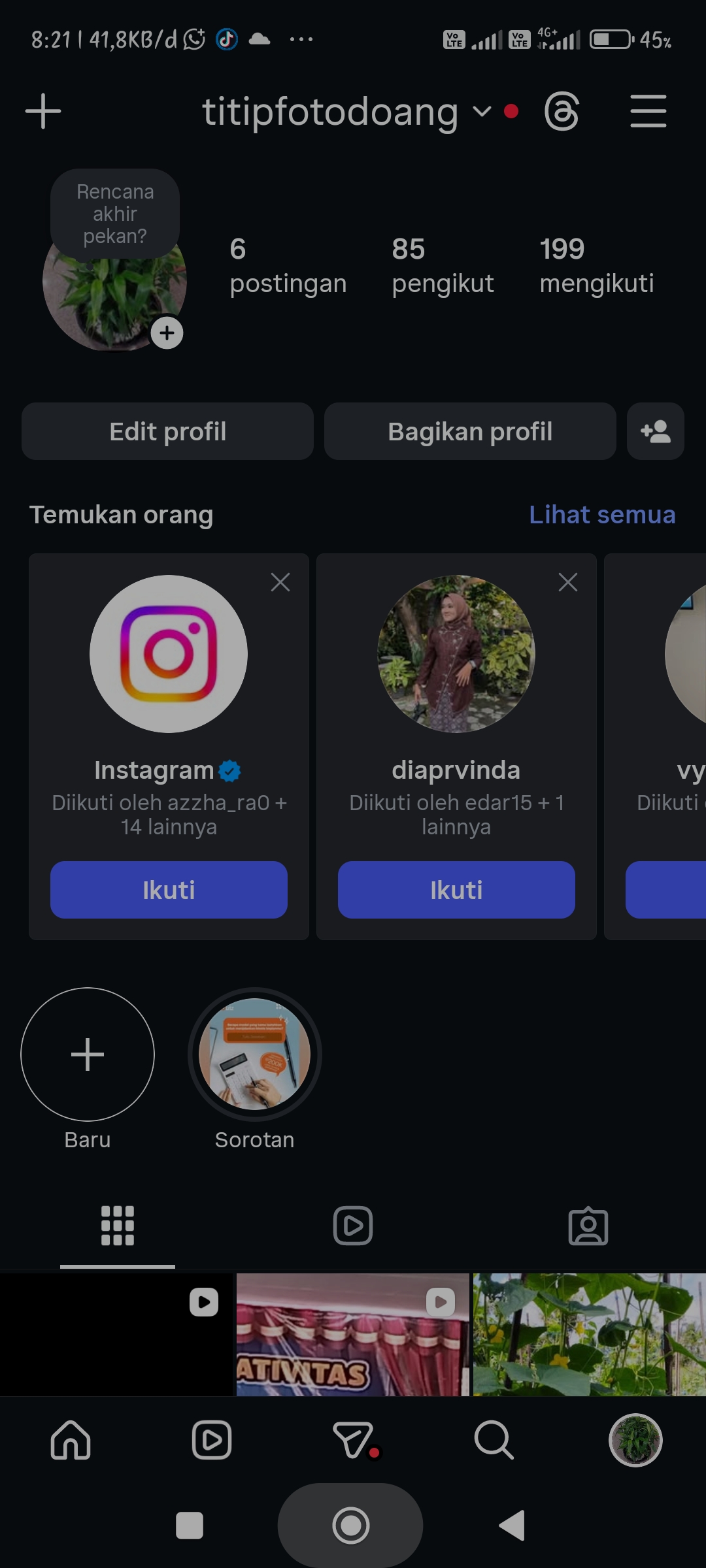Open direct messages from the bottom bar
The height and width of the screenshot is (1568, 706).
pyautogui.click(x=354, y=1440)
